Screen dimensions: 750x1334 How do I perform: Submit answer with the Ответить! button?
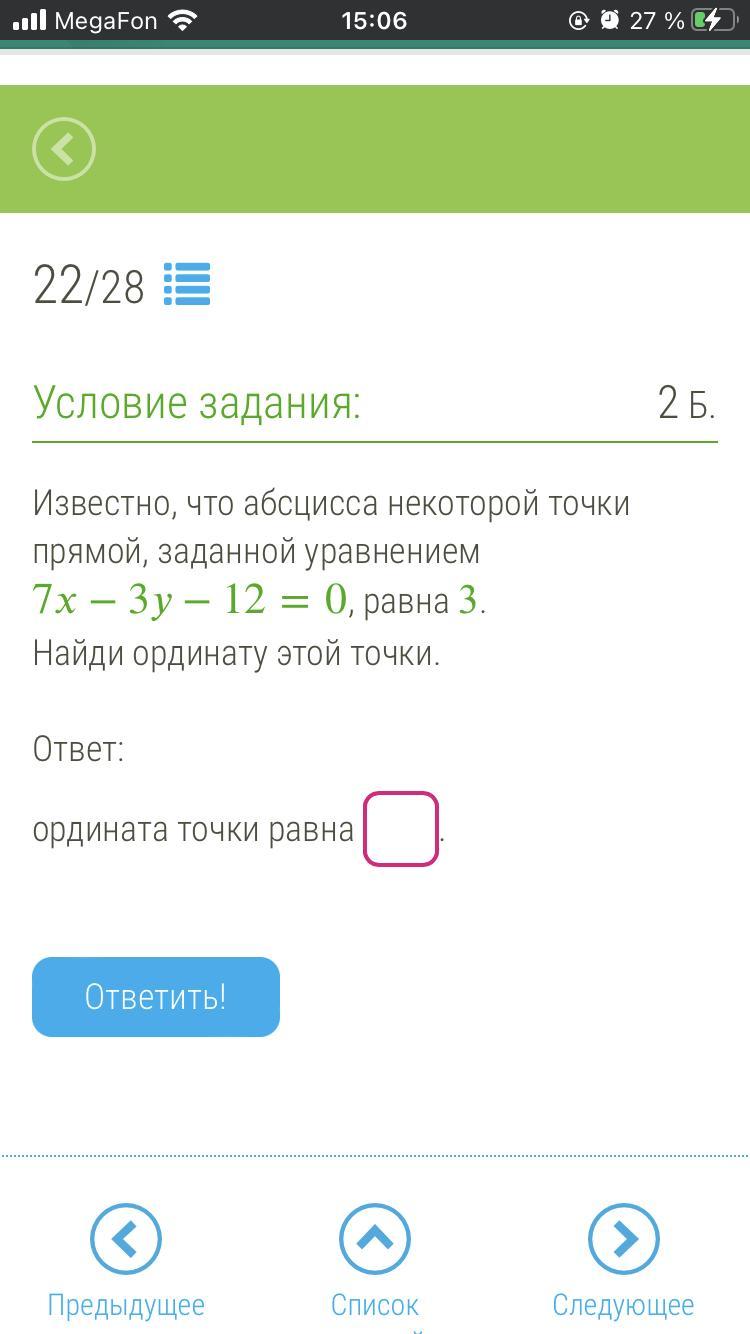tap(156, 997)
